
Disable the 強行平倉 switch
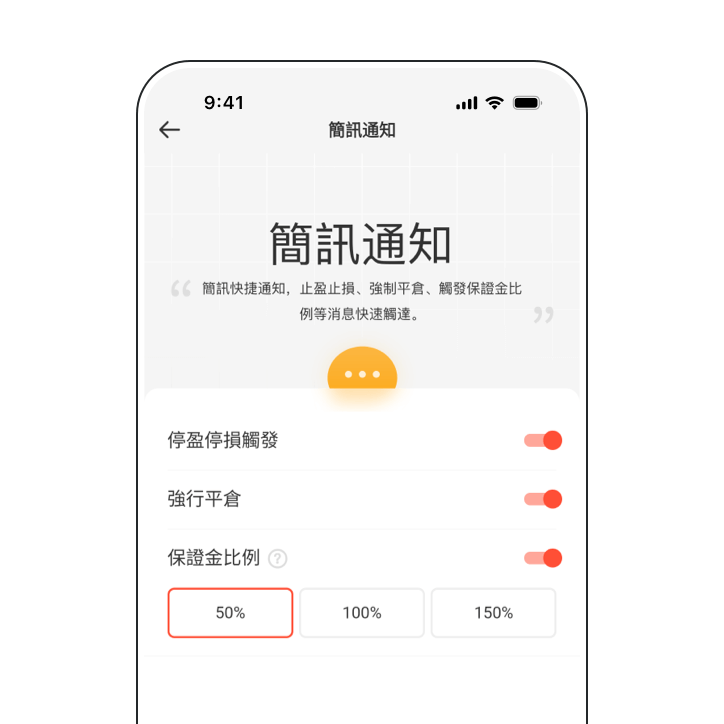pyautogui.click(x=543, y=499)
